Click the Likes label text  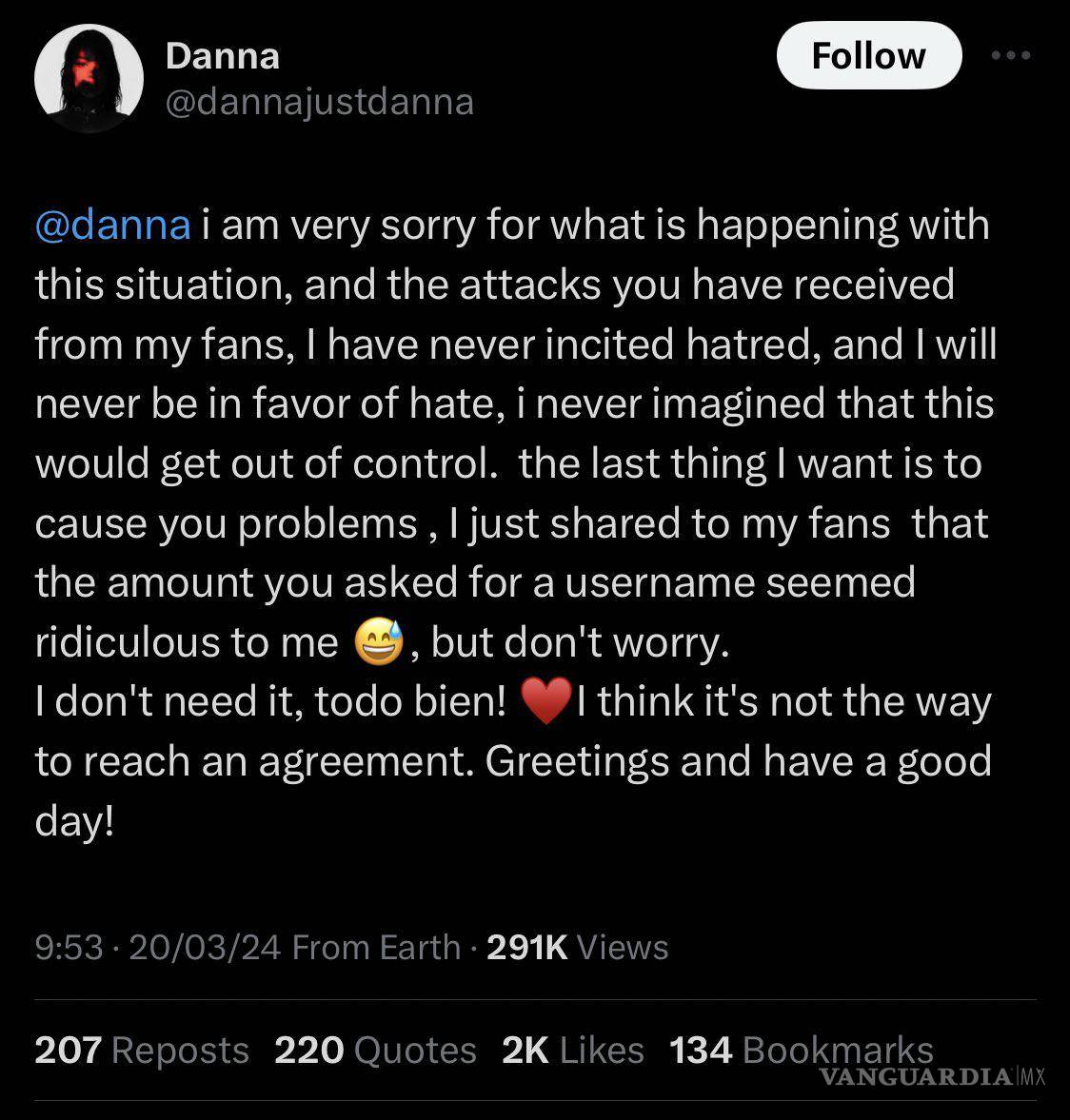click(600, 1051)
